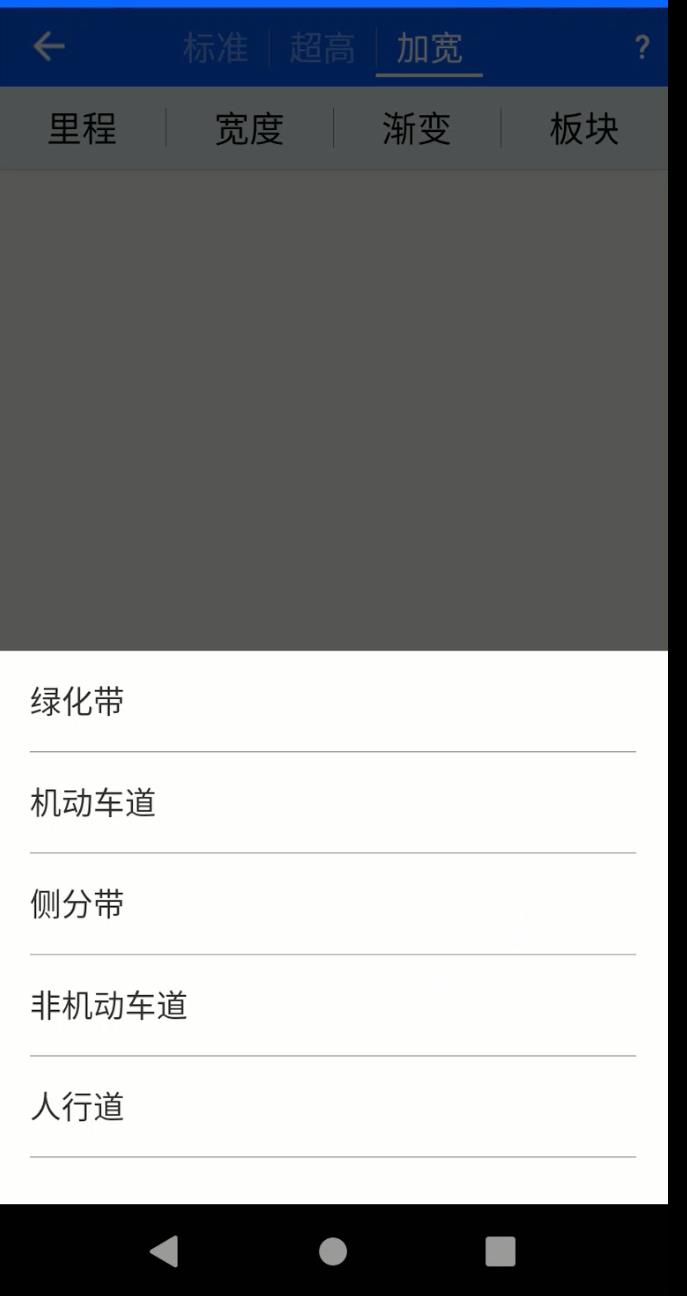The image size is (687, 1296).
Task: Open the help question mark
Action: click(x=642, y=47)
